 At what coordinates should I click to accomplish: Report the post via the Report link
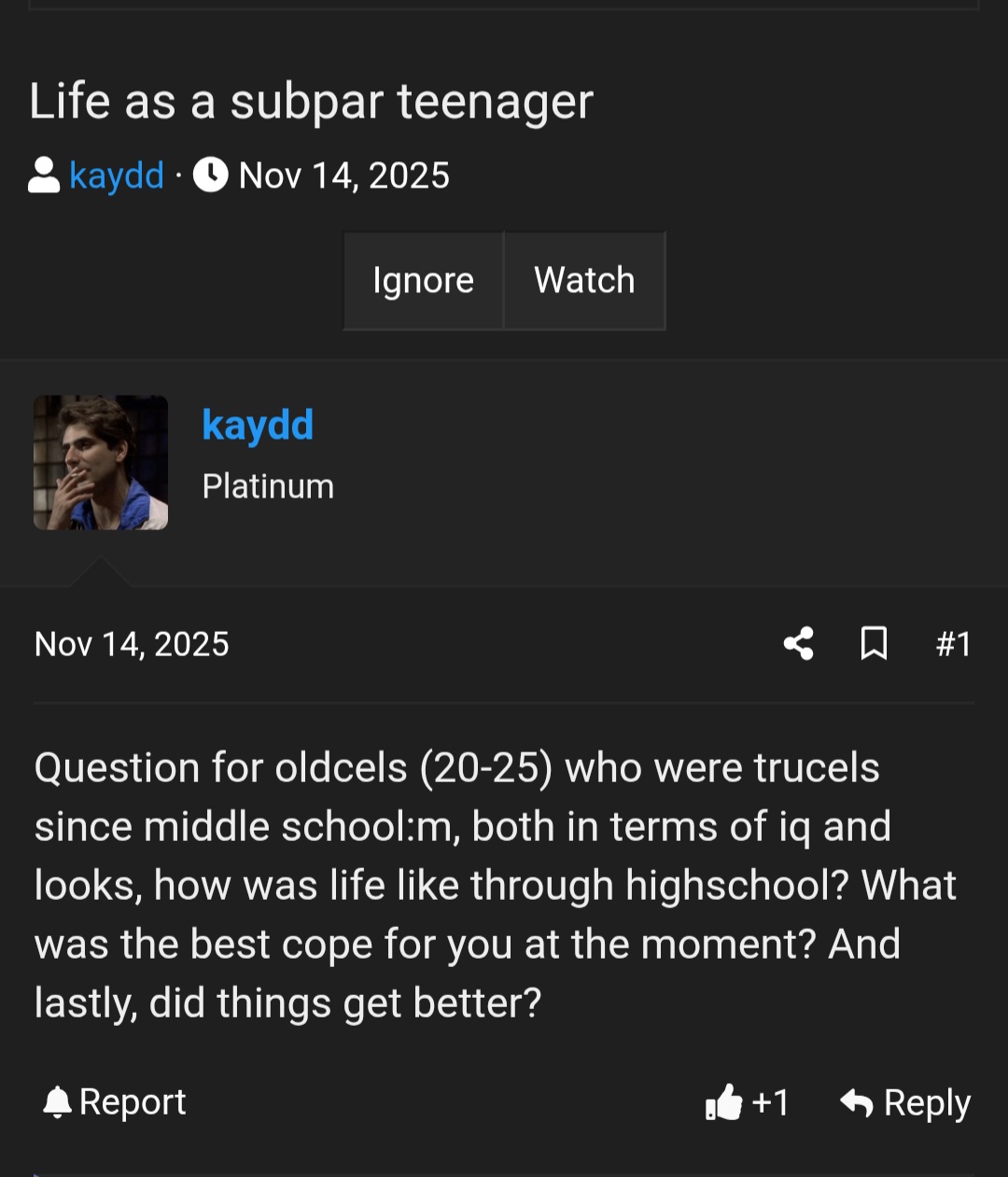pyautogui.click(x=133, y=1101)
